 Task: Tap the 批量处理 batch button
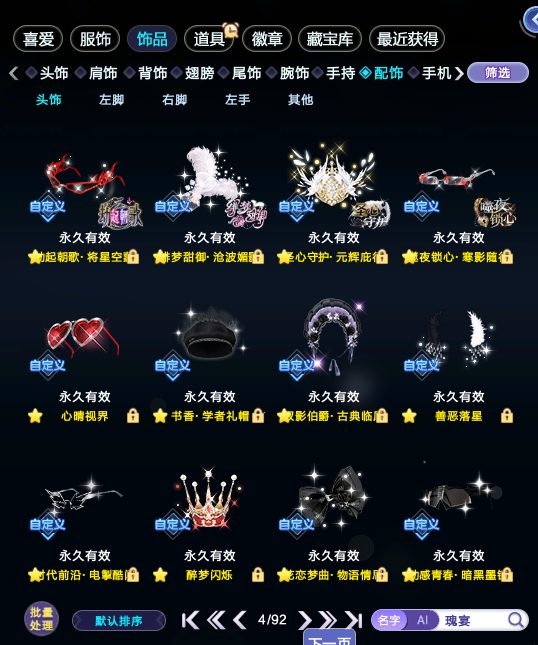[x=42, y=619]
